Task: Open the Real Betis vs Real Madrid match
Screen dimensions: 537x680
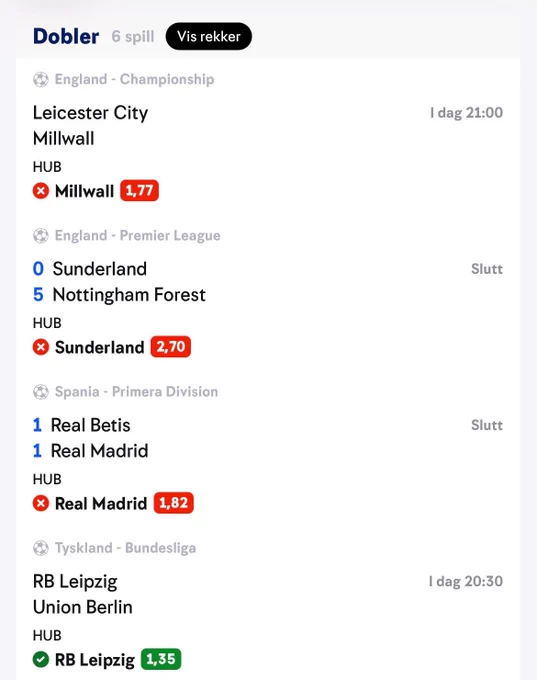Action: coord(268,438)
